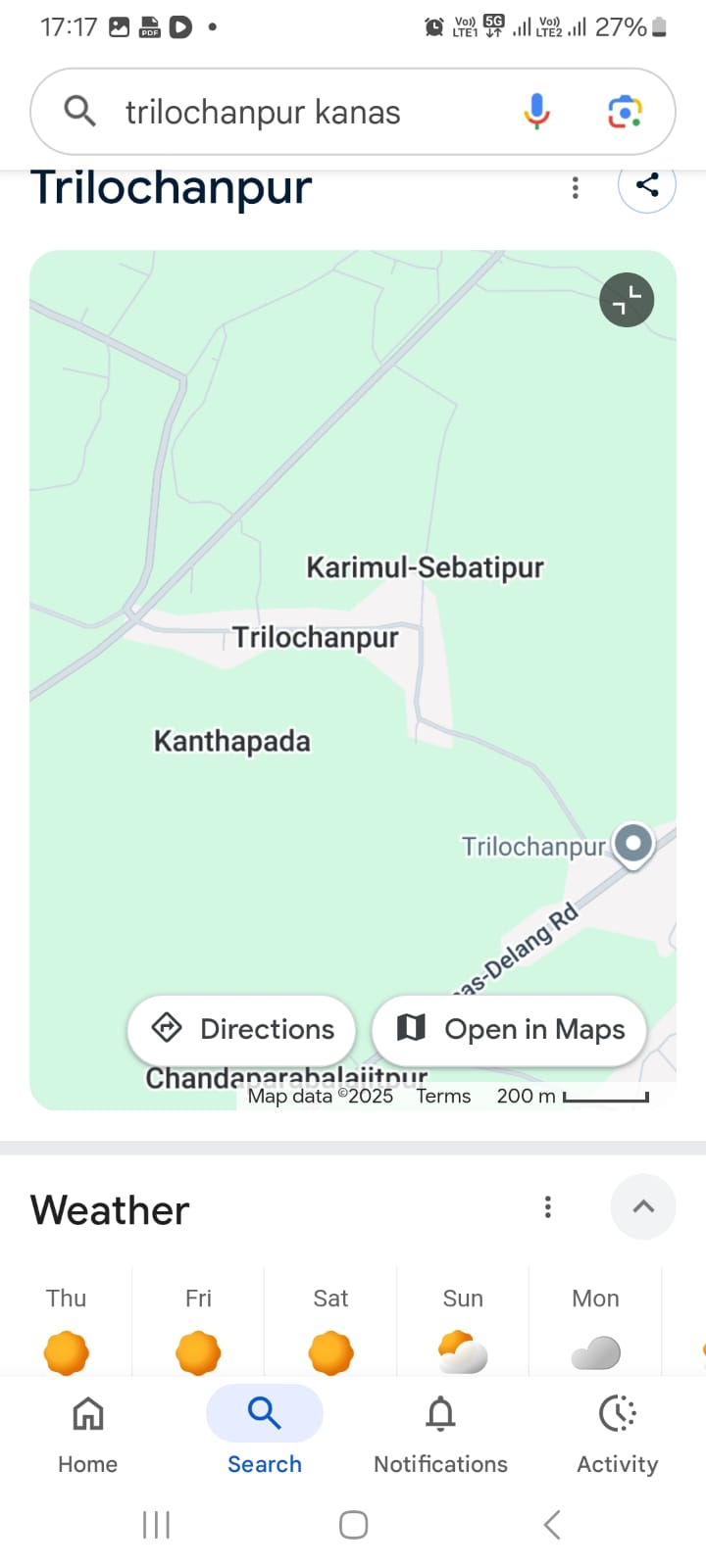Share the Trilochanpur result
Image resolution: width=706 pixels, height=1568 pixels.
(647, 185)
